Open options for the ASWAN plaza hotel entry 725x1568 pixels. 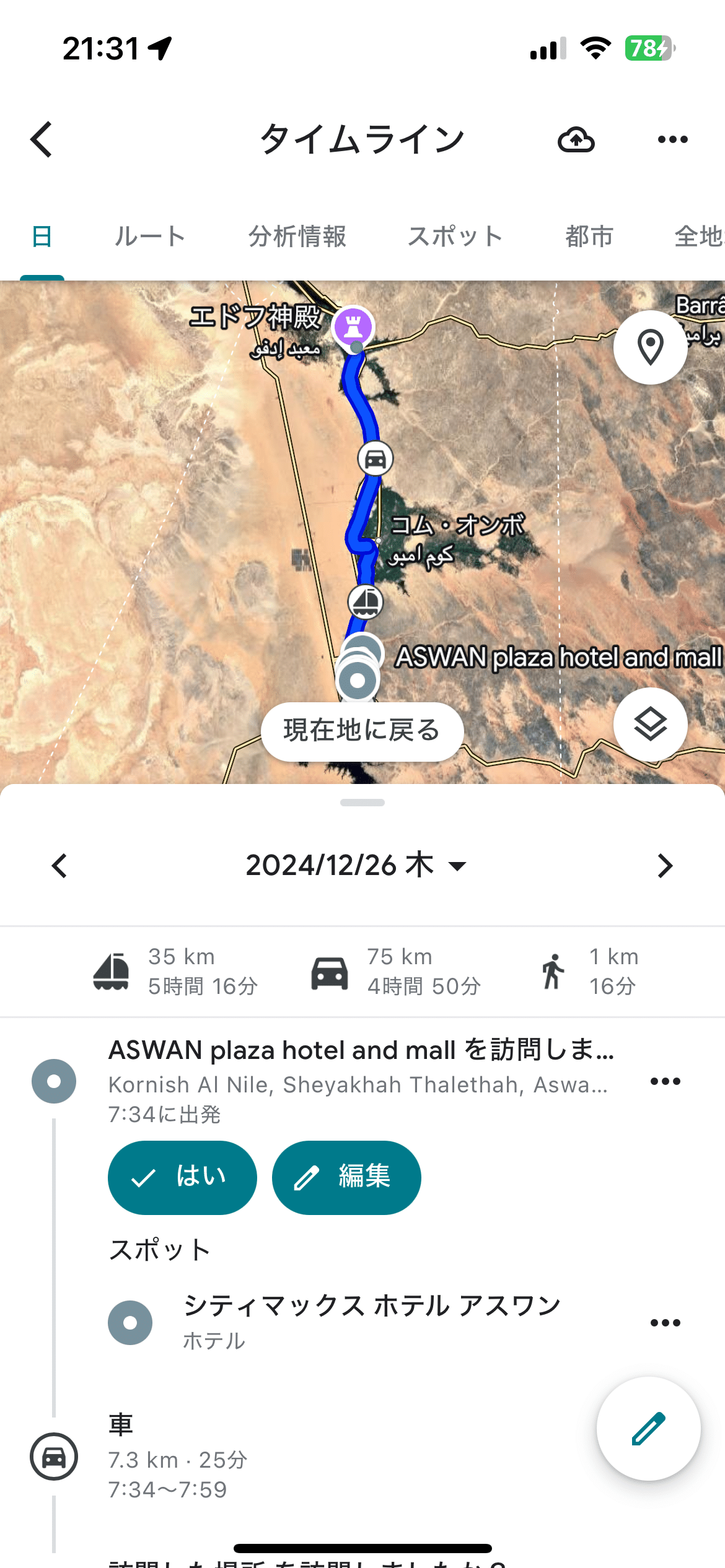click(x=664, y=1081)
